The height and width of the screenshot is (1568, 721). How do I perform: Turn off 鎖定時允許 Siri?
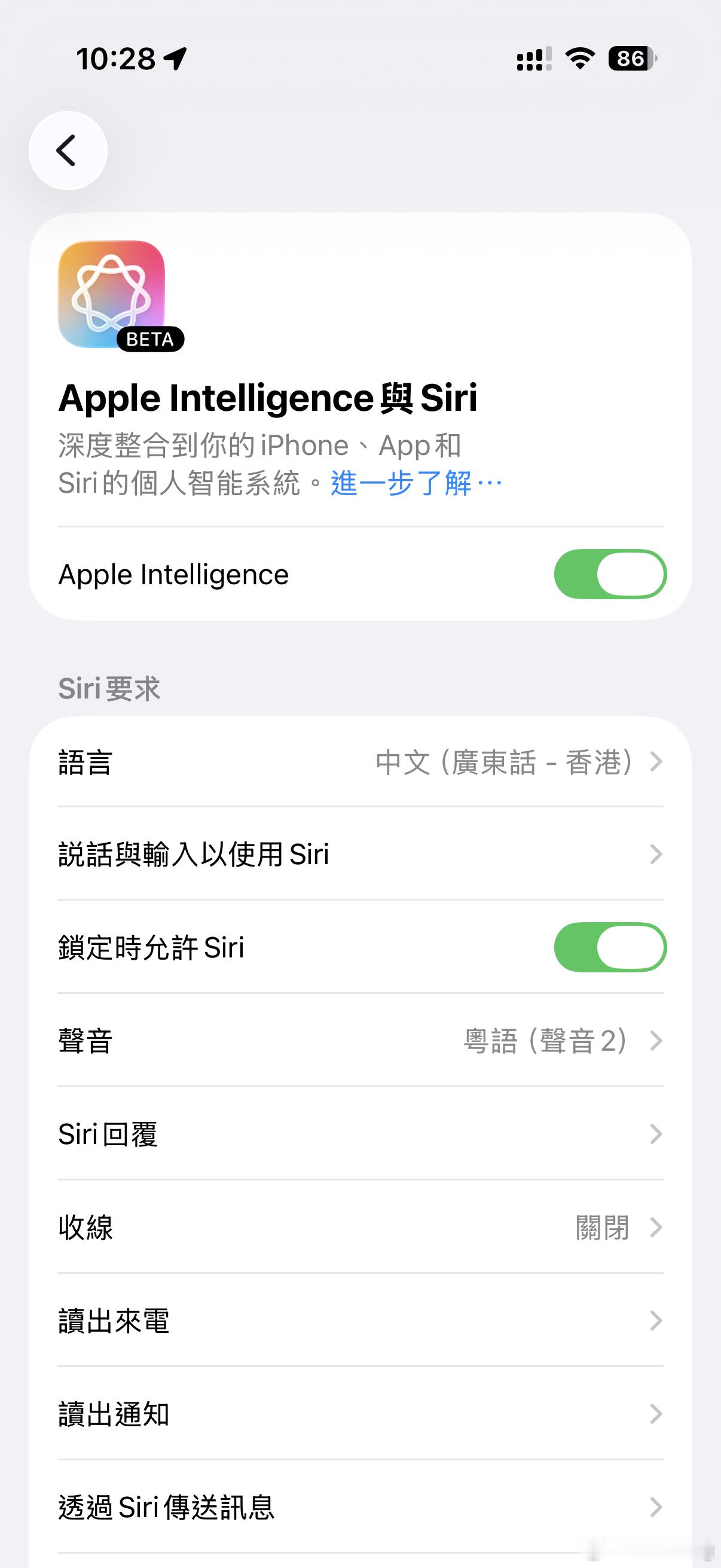609,947
